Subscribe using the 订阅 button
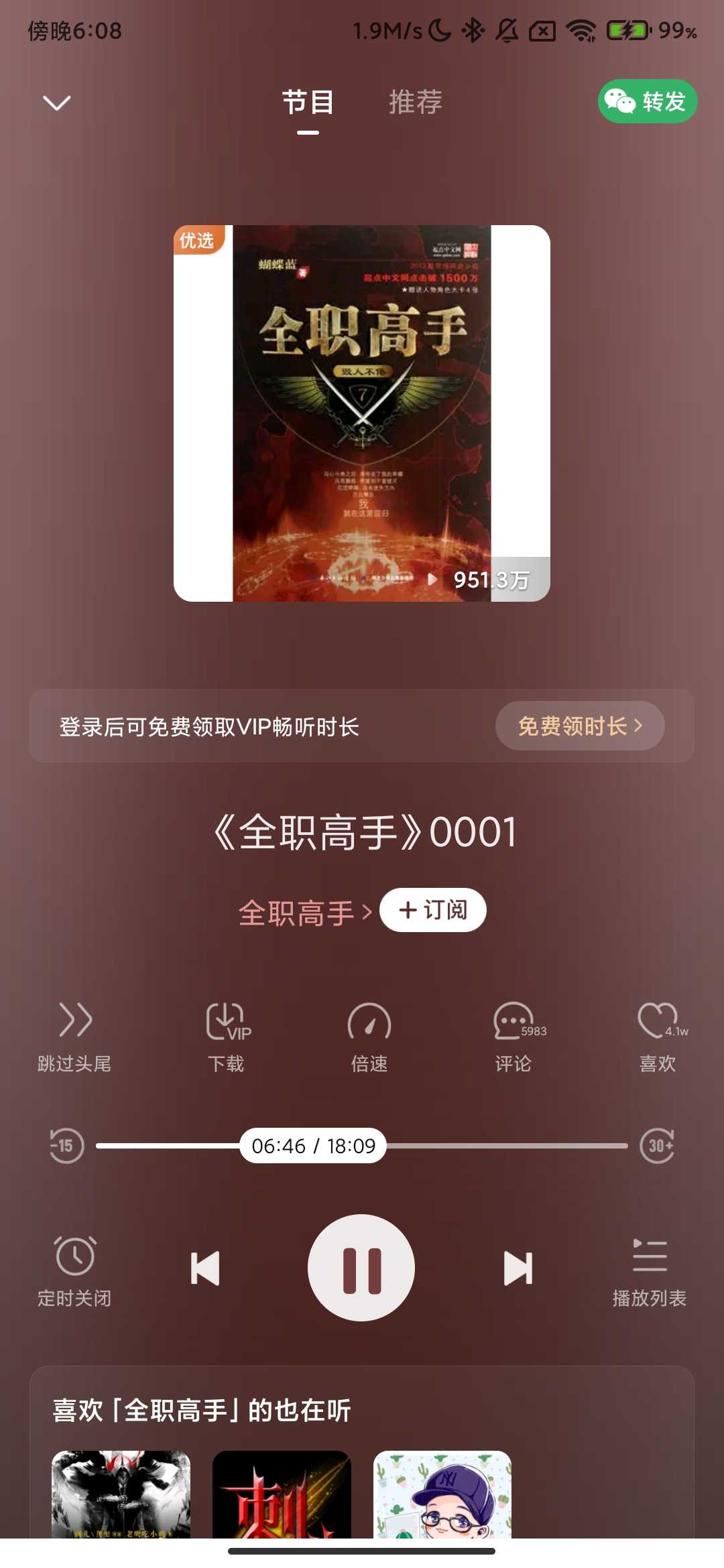Viewport: 724px width, 1568px height. click(x=432, y=909)
